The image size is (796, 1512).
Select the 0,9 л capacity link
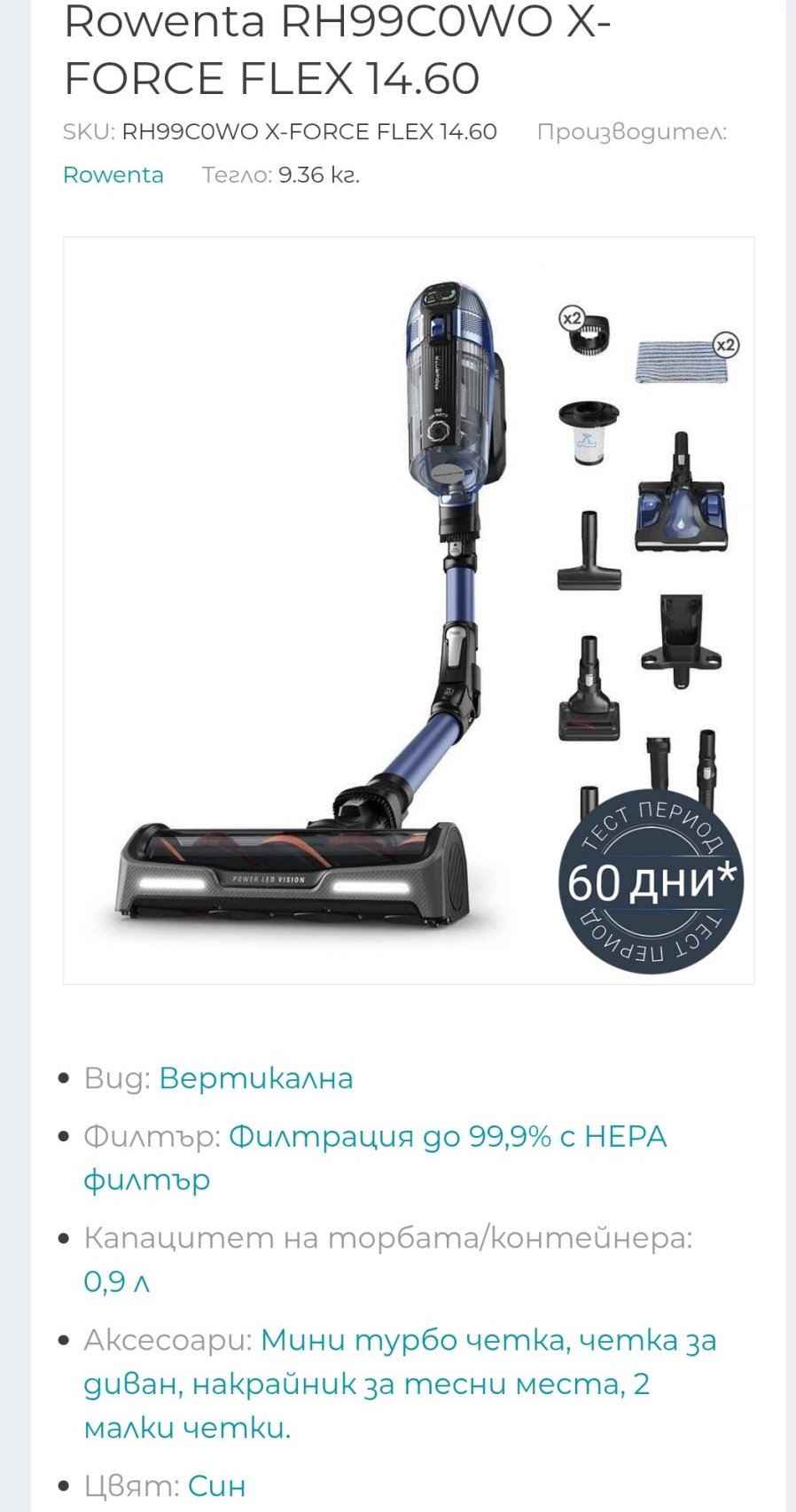(x=116, y=1281)
